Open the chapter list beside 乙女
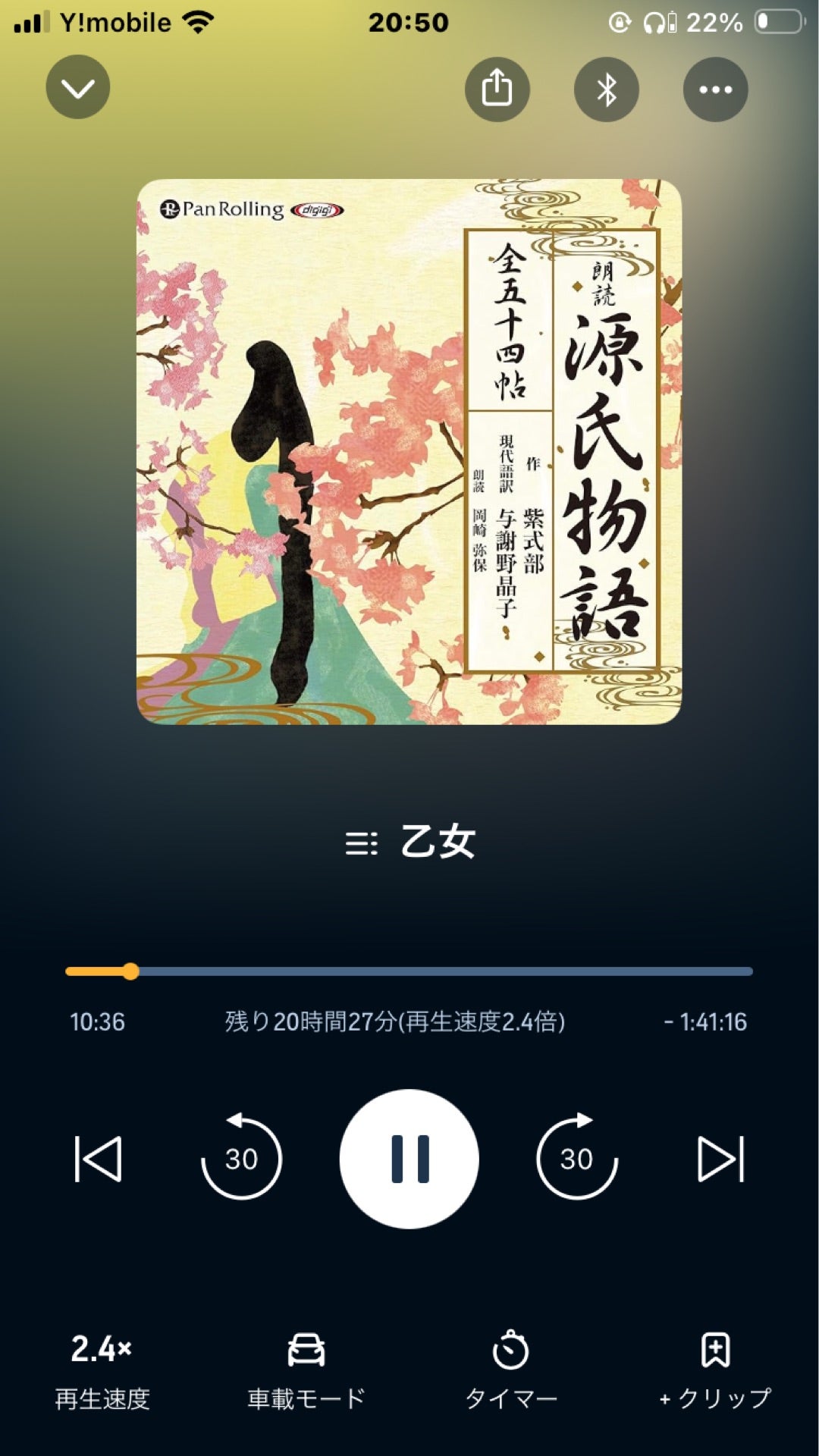The width and height of the screenshot is (819, 1456). (x=363, y=844)
